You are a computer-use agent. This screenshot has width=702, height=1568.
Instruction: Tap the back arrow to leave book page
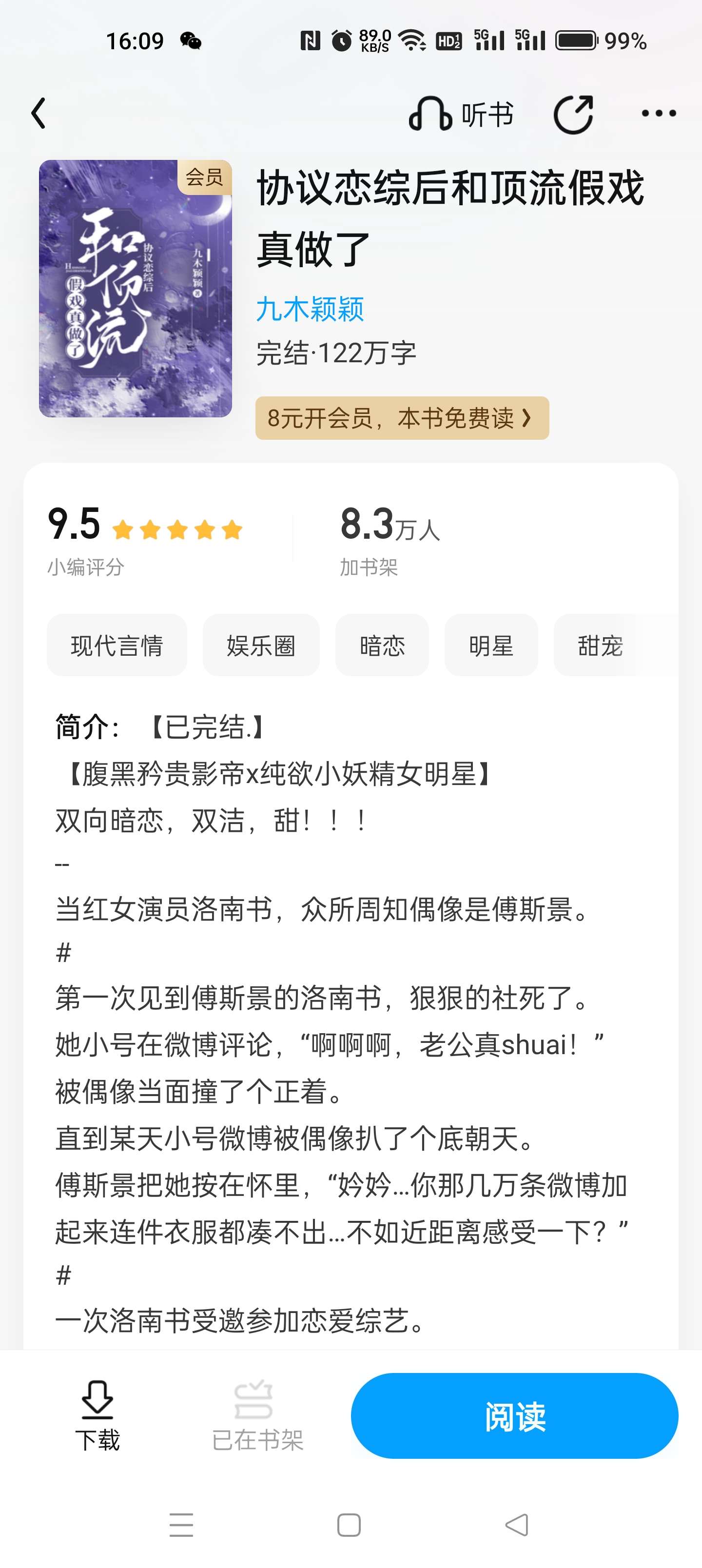point(39,113)
